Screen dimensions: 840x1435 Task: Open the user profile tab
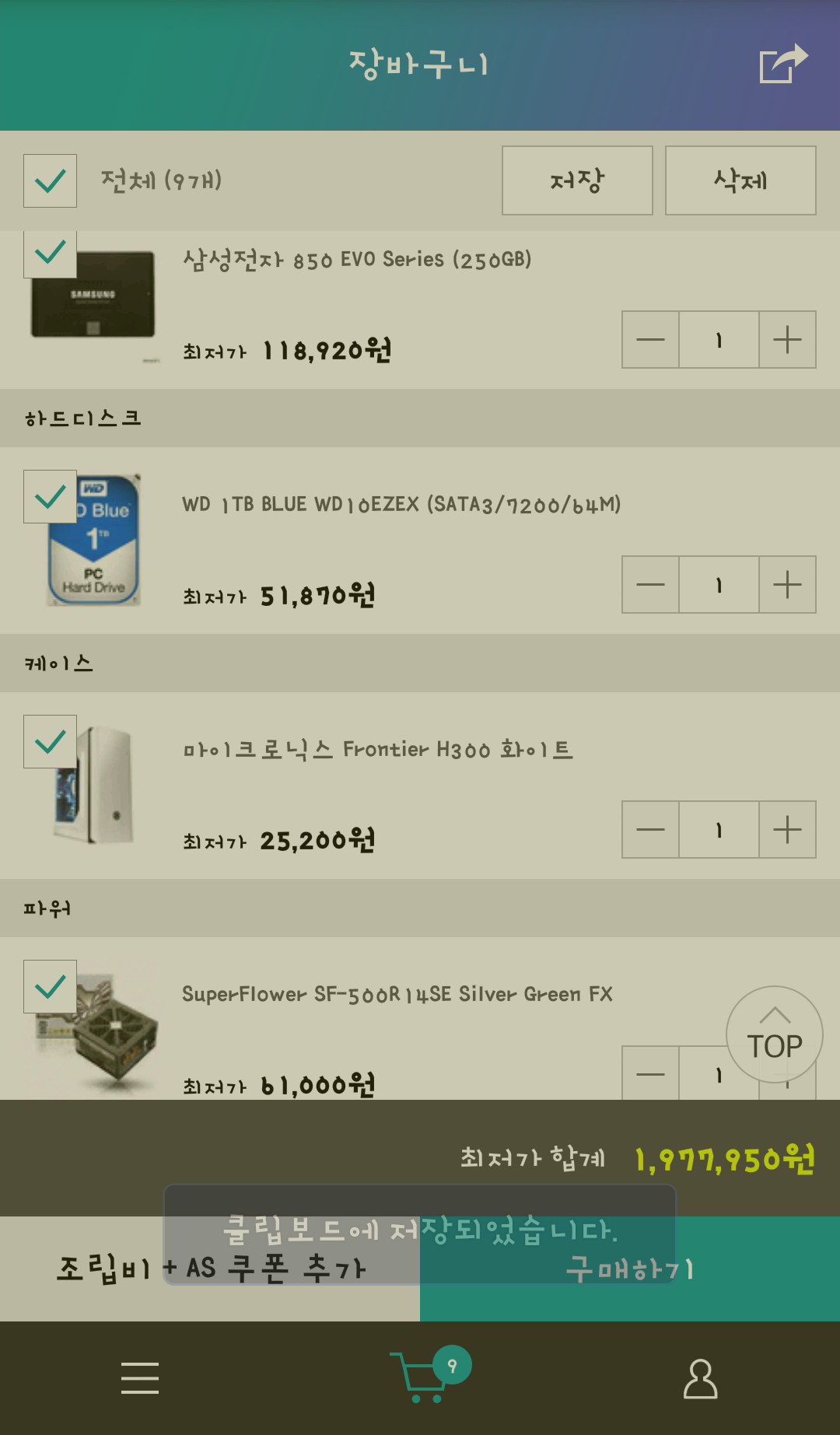tap(700, 1378)
